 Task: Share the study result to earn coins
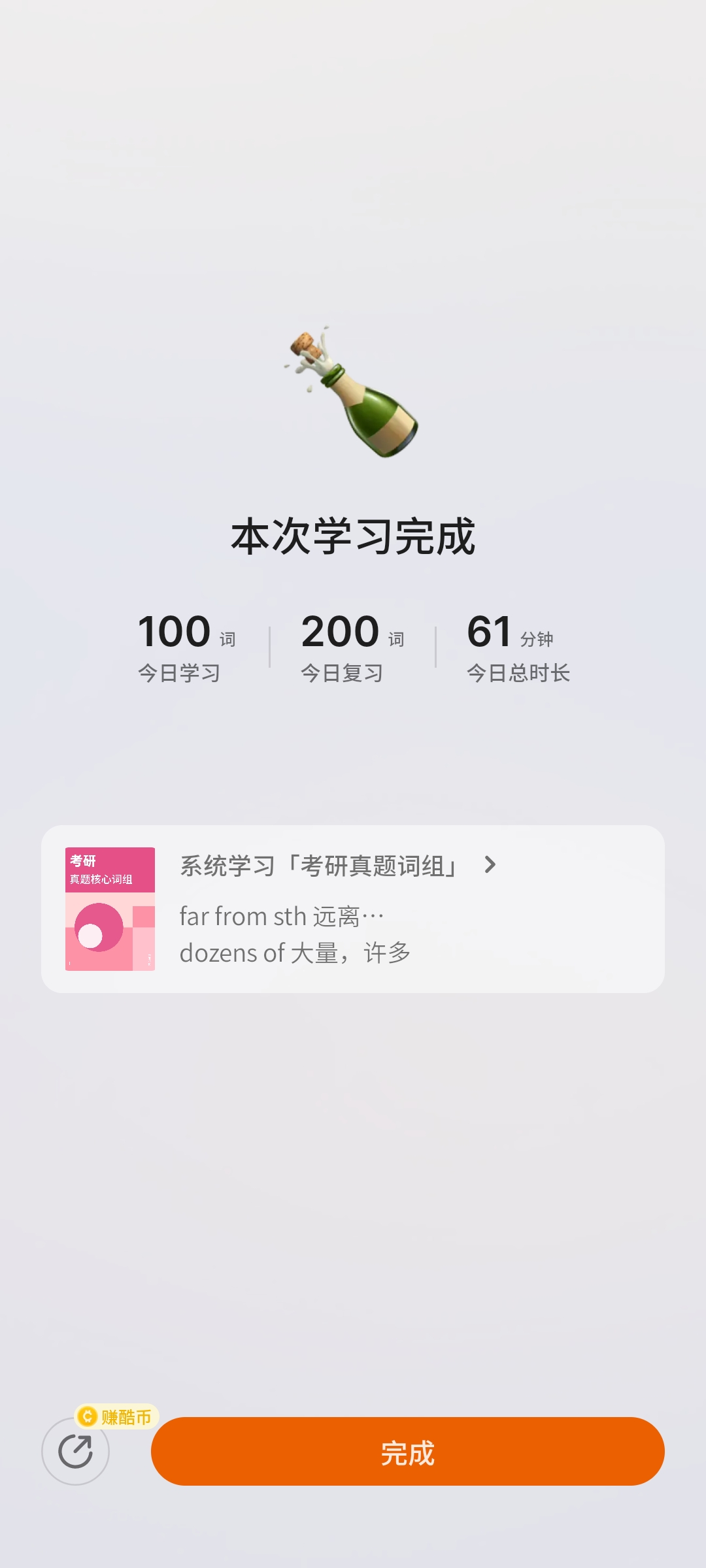pyautogui.click(x=75, y=1452)
